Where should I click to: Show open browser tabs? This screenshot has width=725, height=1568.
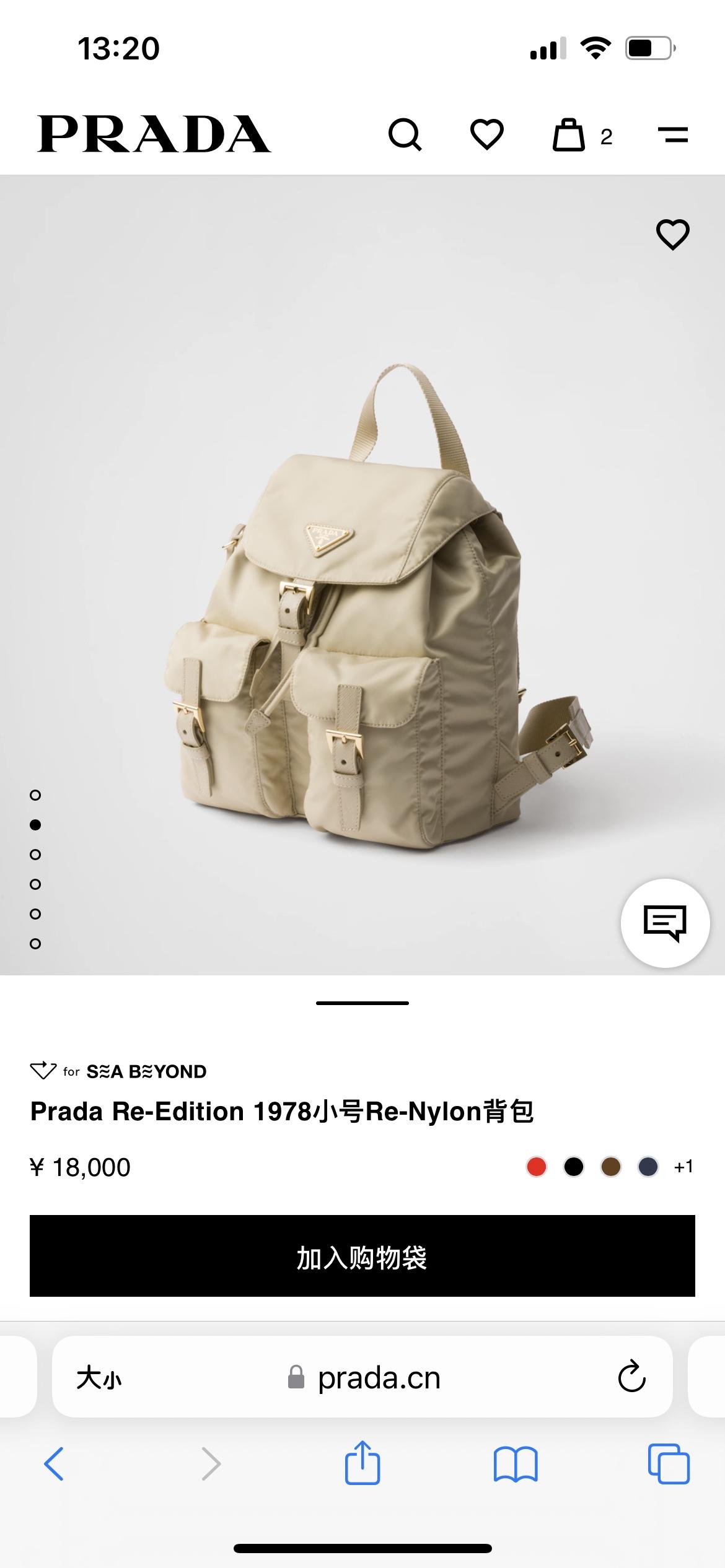coord(668,1464)
